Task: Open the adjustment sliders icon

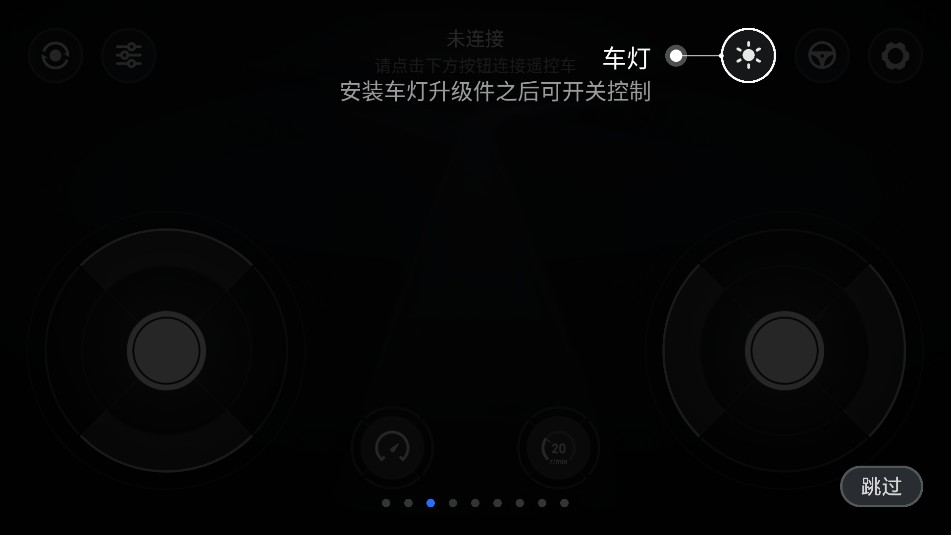Action: [129, 56]
